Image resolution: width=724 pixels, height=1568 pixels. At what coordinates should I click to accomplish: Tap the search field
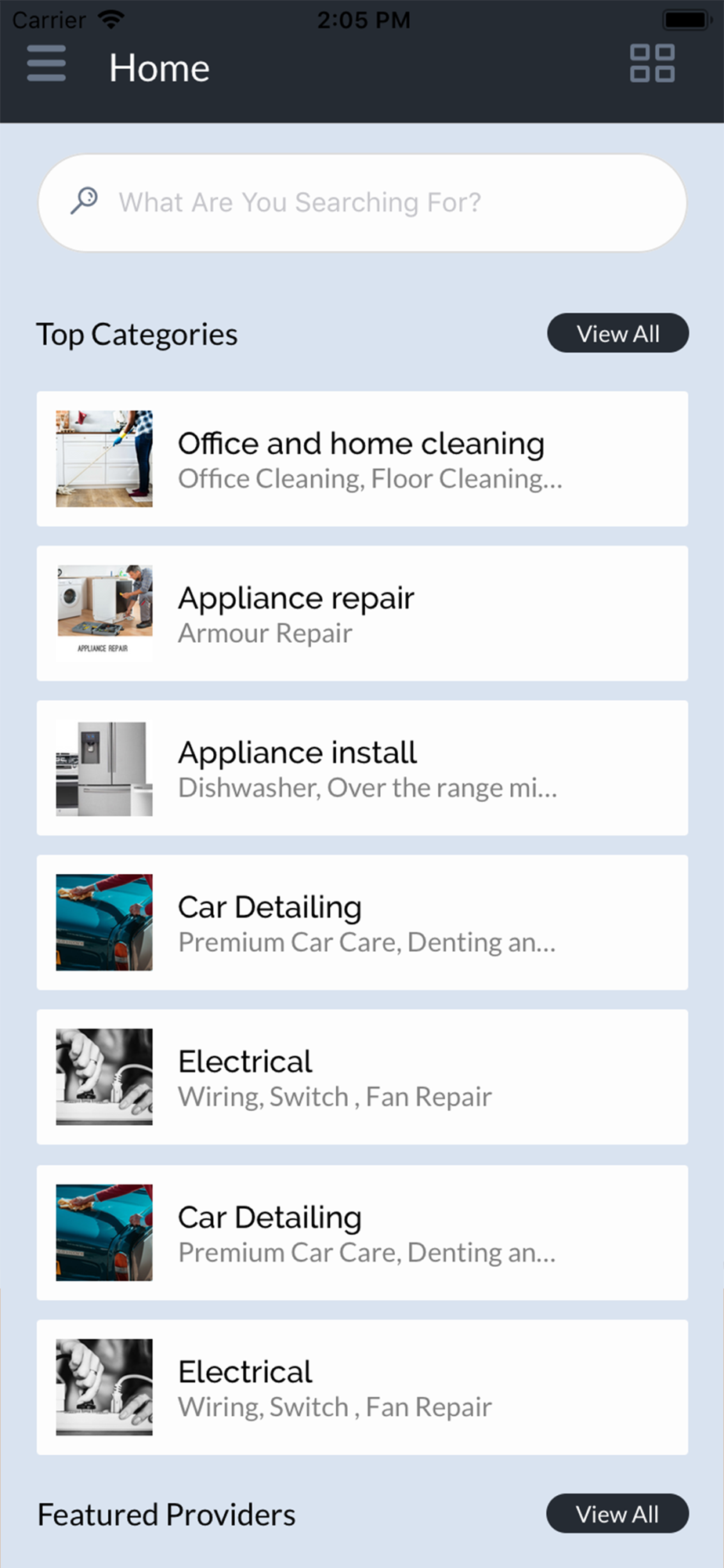(x=362, y=202)
